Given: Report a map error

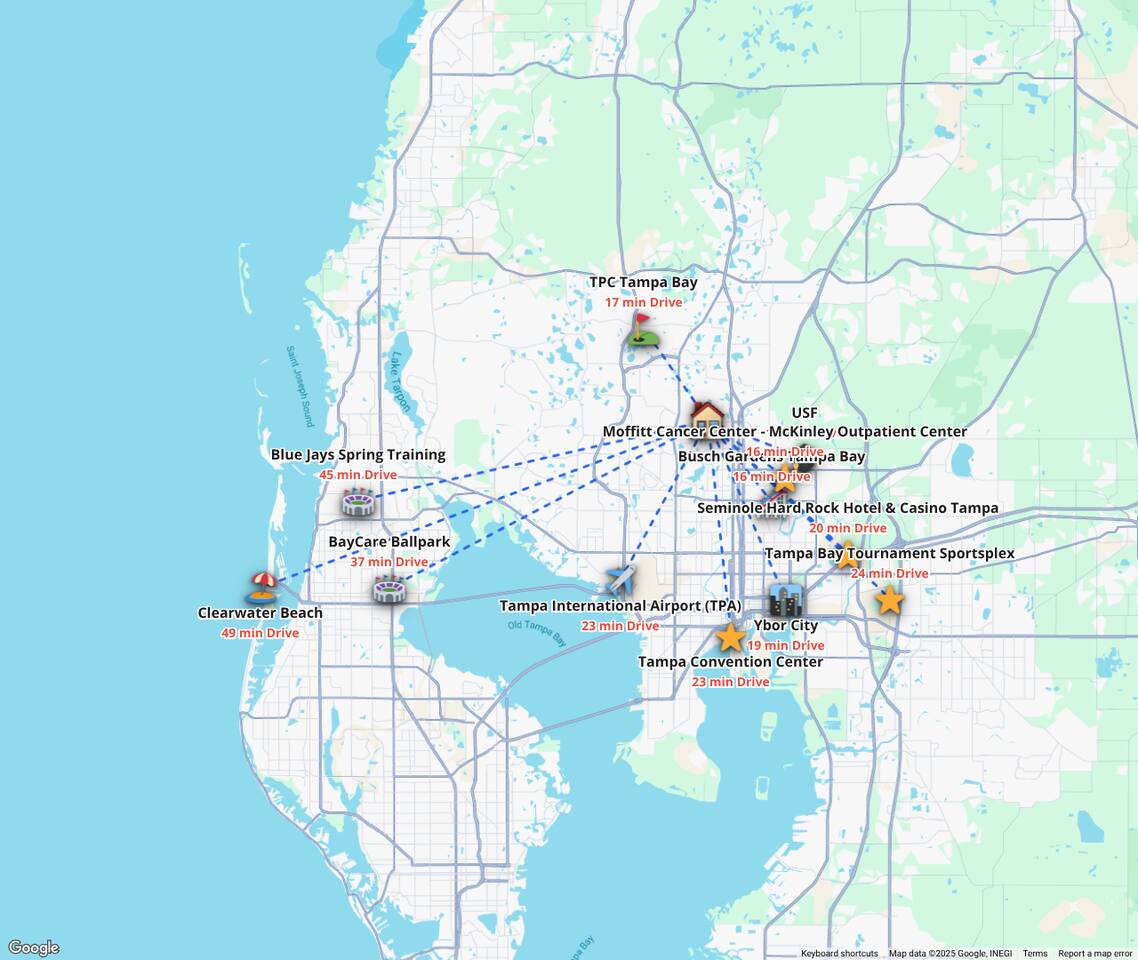Looking at the screenshot, I should [1095, 953].
